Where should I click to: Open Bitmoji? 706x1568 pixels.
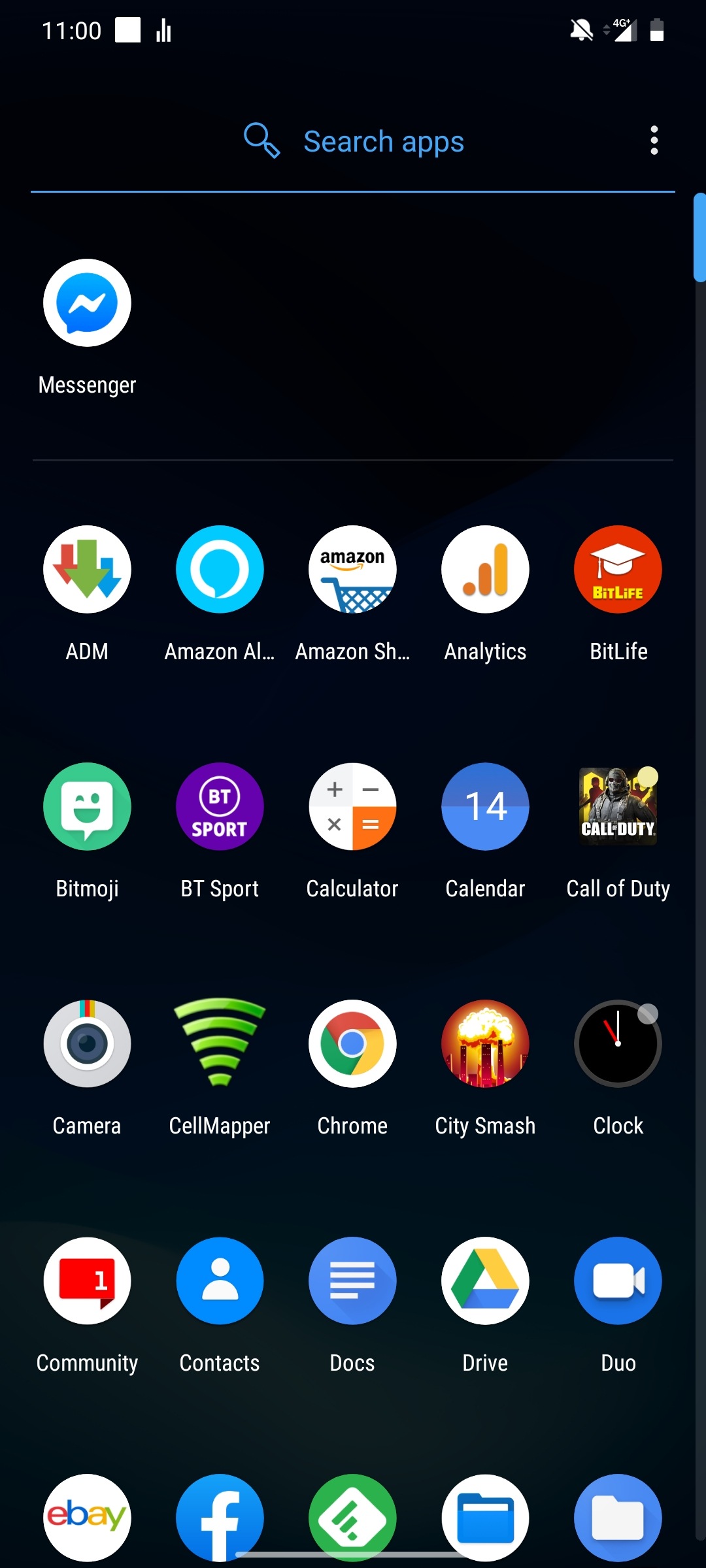(87, 807)
